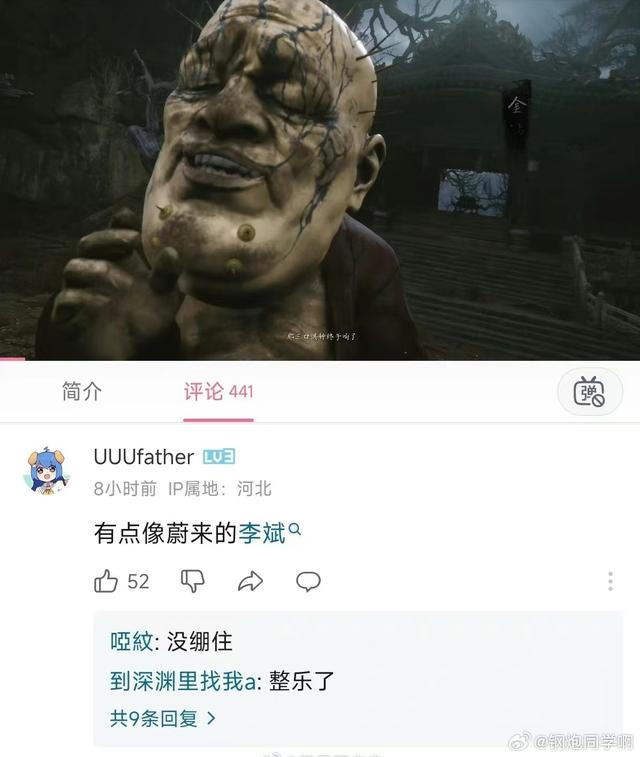640x757 pixels.
Task: Like UUUfather's comment
Action: pyautogui.click(x=107, y=581)
